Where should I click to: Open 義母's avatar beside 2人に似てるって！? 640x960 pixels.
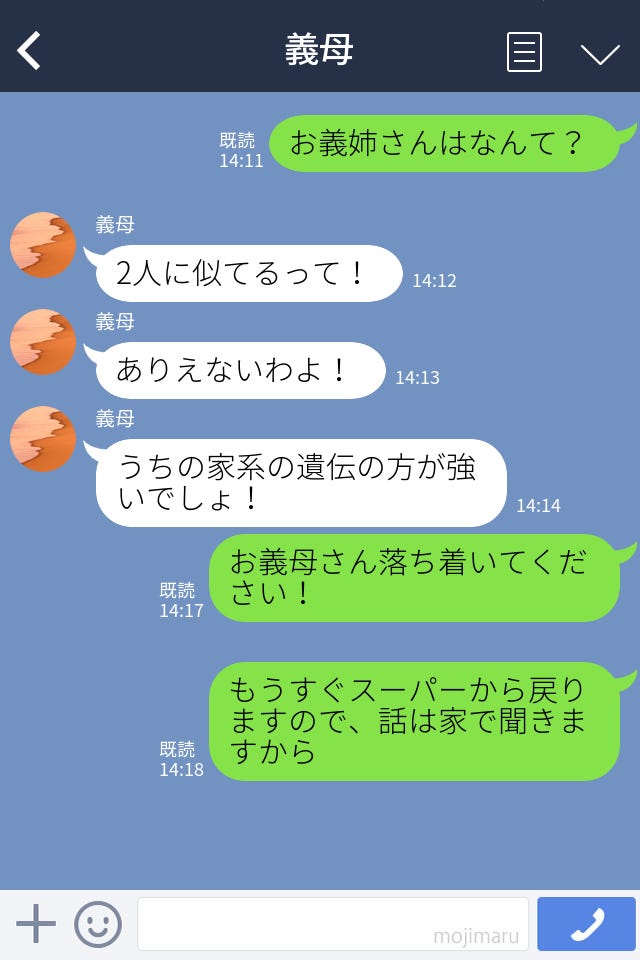coord(43,245)
